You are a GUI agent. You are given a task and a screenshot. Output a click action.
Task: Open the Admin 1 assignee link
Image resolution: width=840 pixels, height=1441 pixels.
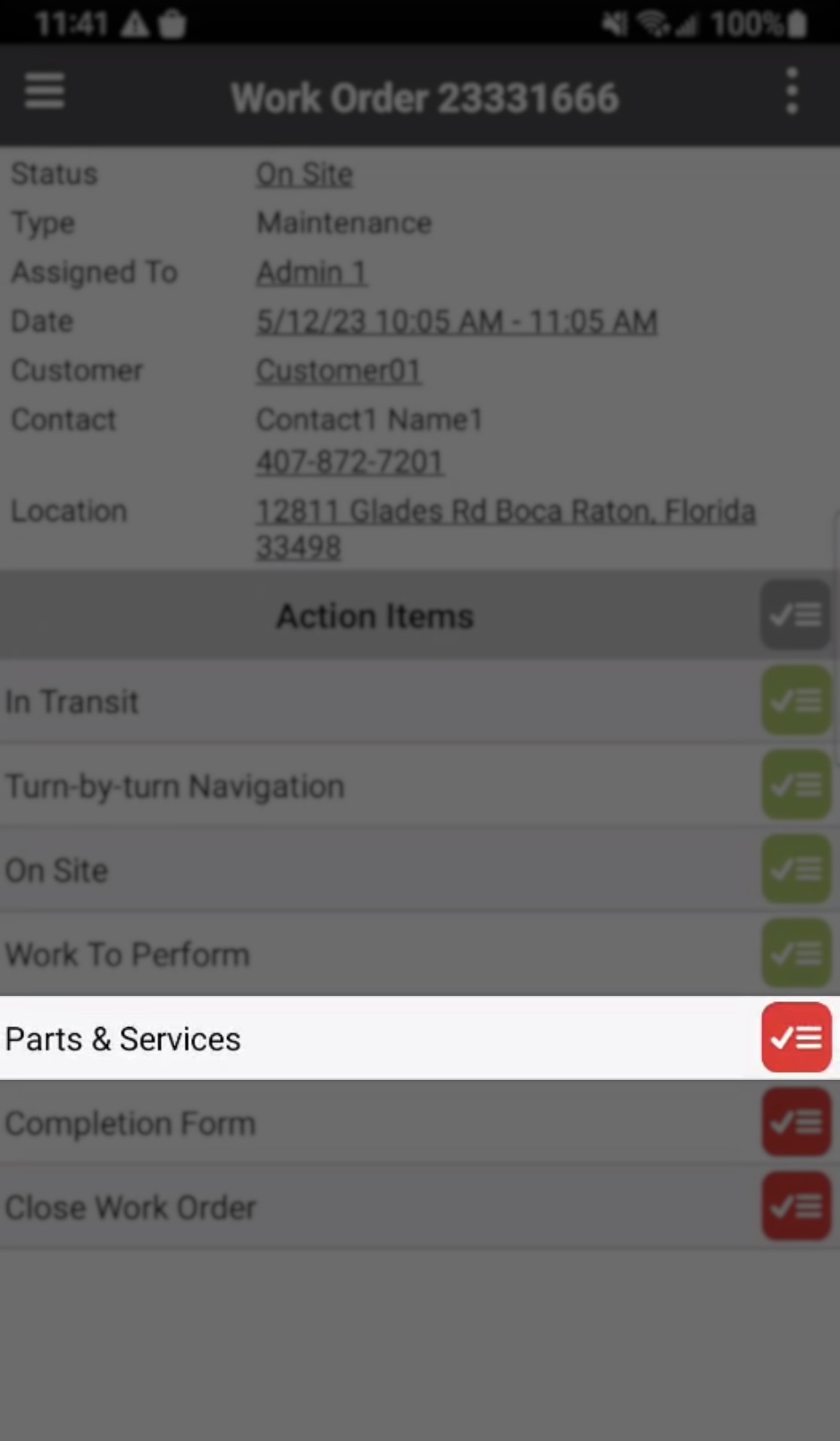tap(311, 273)
